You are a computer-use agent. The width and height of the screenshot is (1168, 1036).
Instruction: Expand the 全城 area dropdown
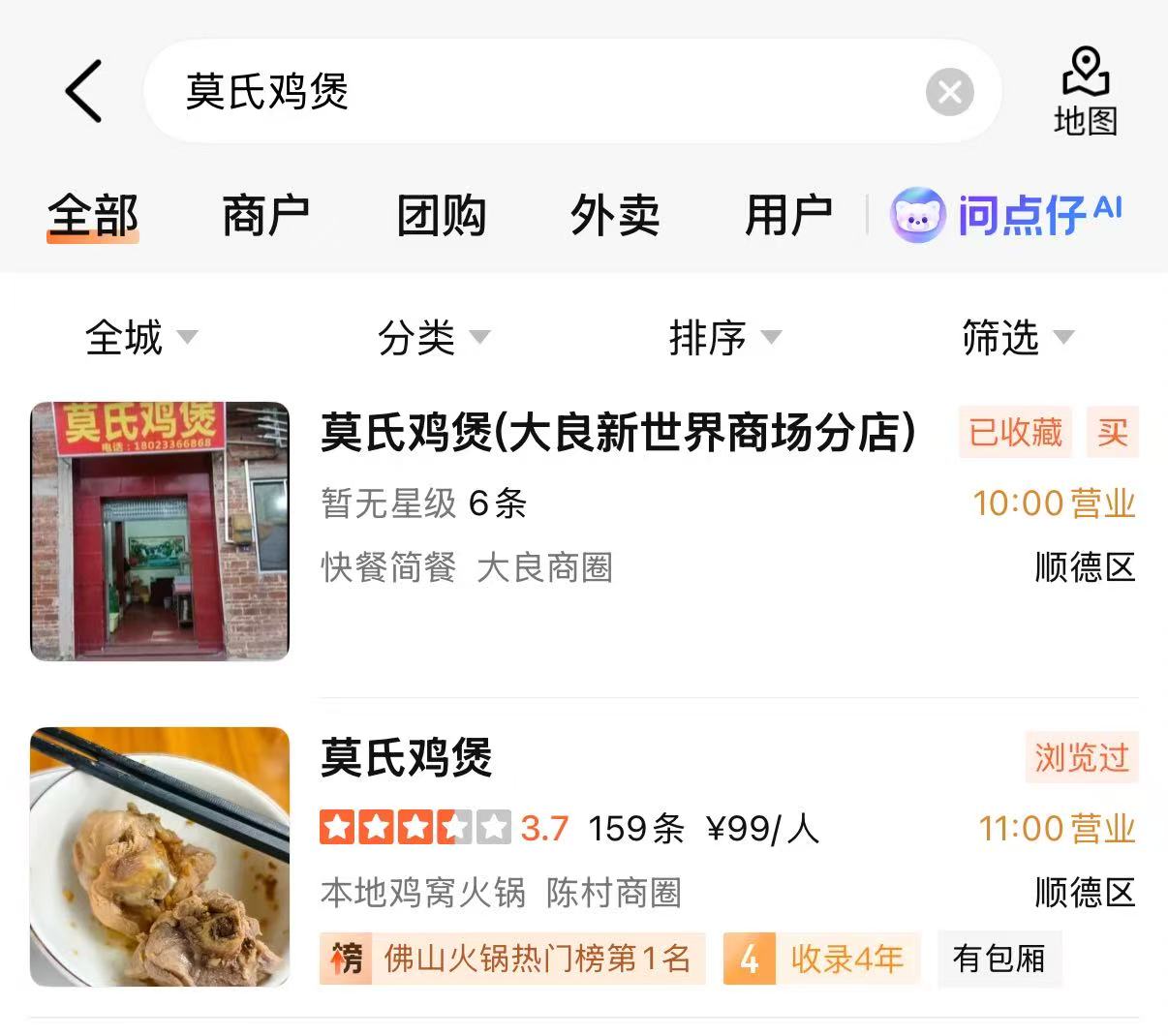(140, 338)
